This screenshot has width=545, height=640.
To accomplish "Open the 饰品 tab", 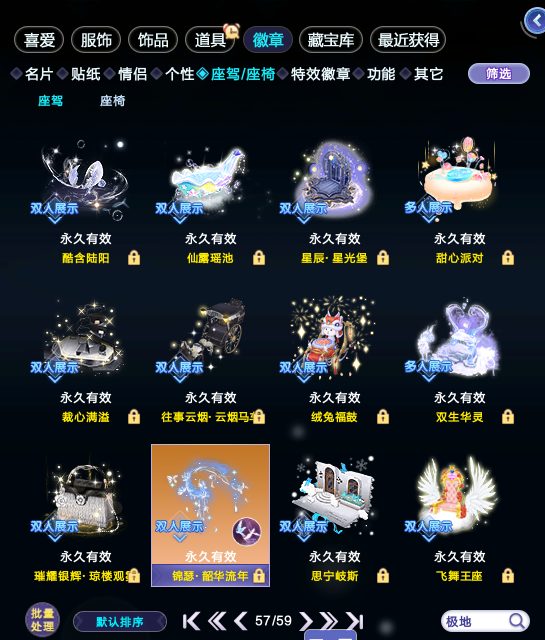I will coord(153,40).
